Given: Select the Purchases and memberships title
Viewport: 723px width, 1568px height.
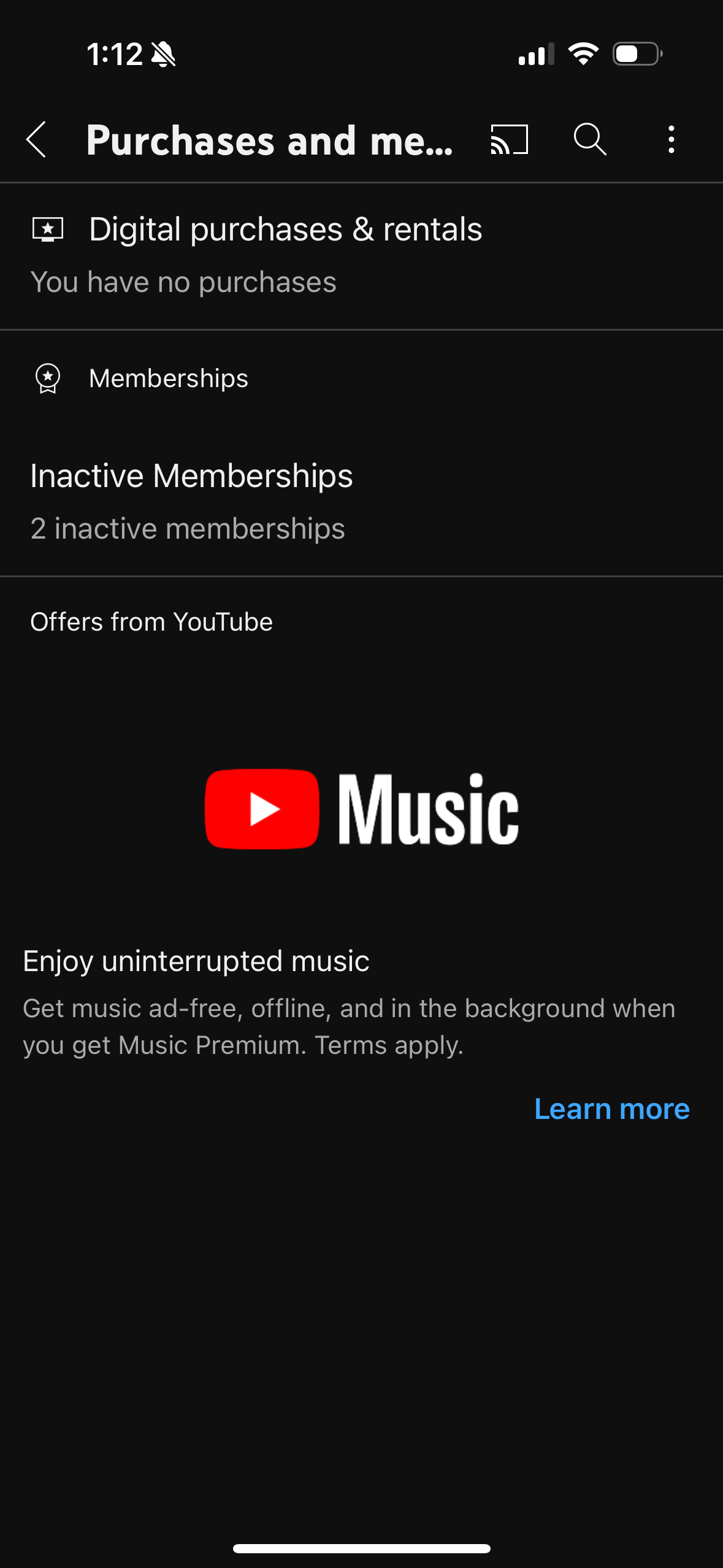Looking at the screenshot, I should 269,140.
